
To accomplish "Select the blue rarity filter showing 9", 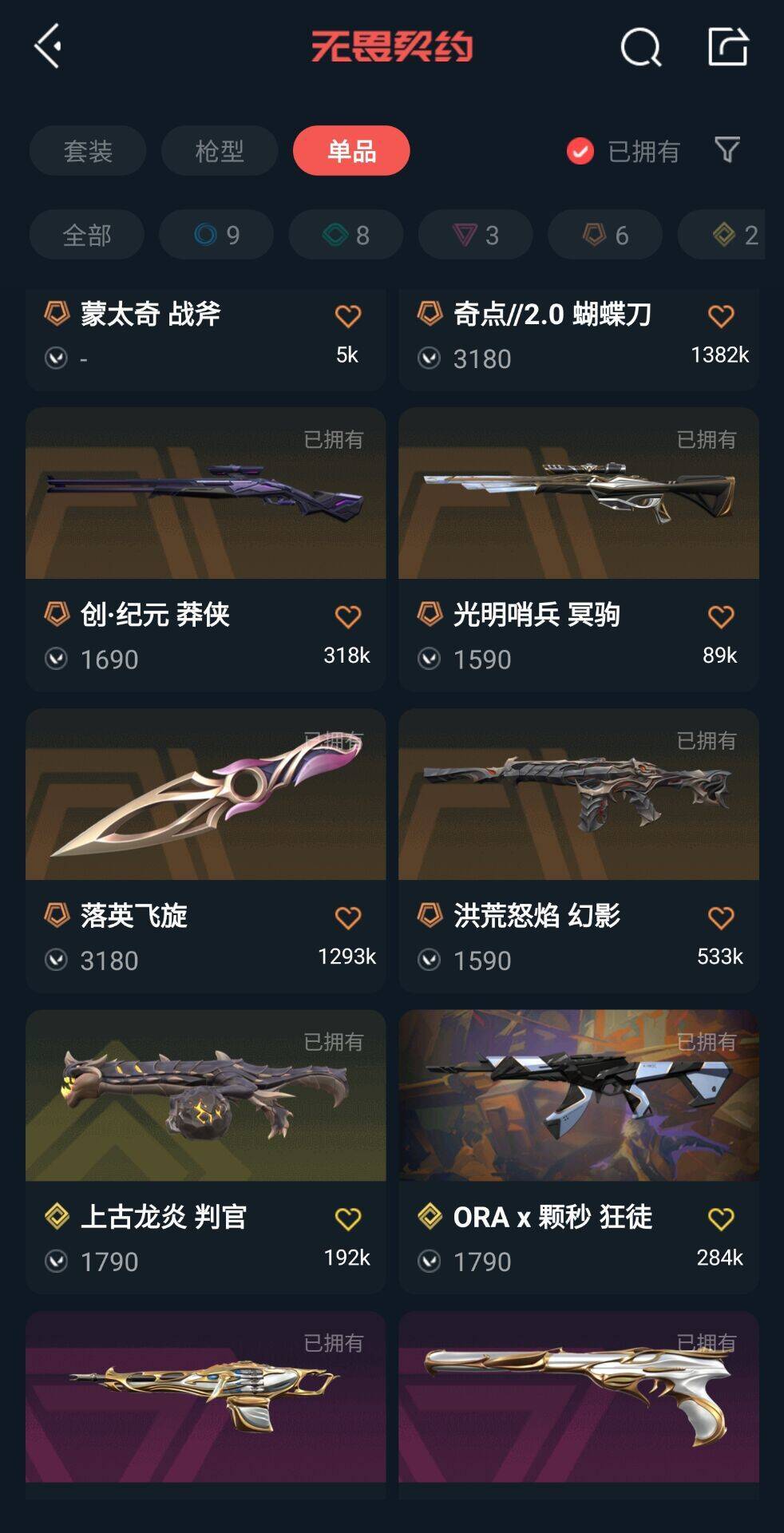I will [216, 234].
